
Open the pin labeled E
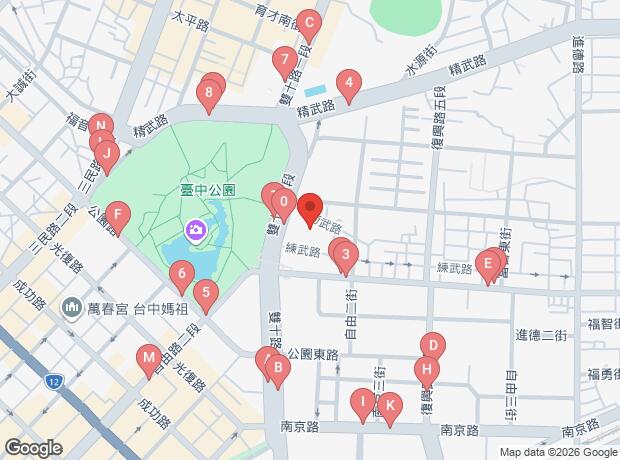click(488, 265)
